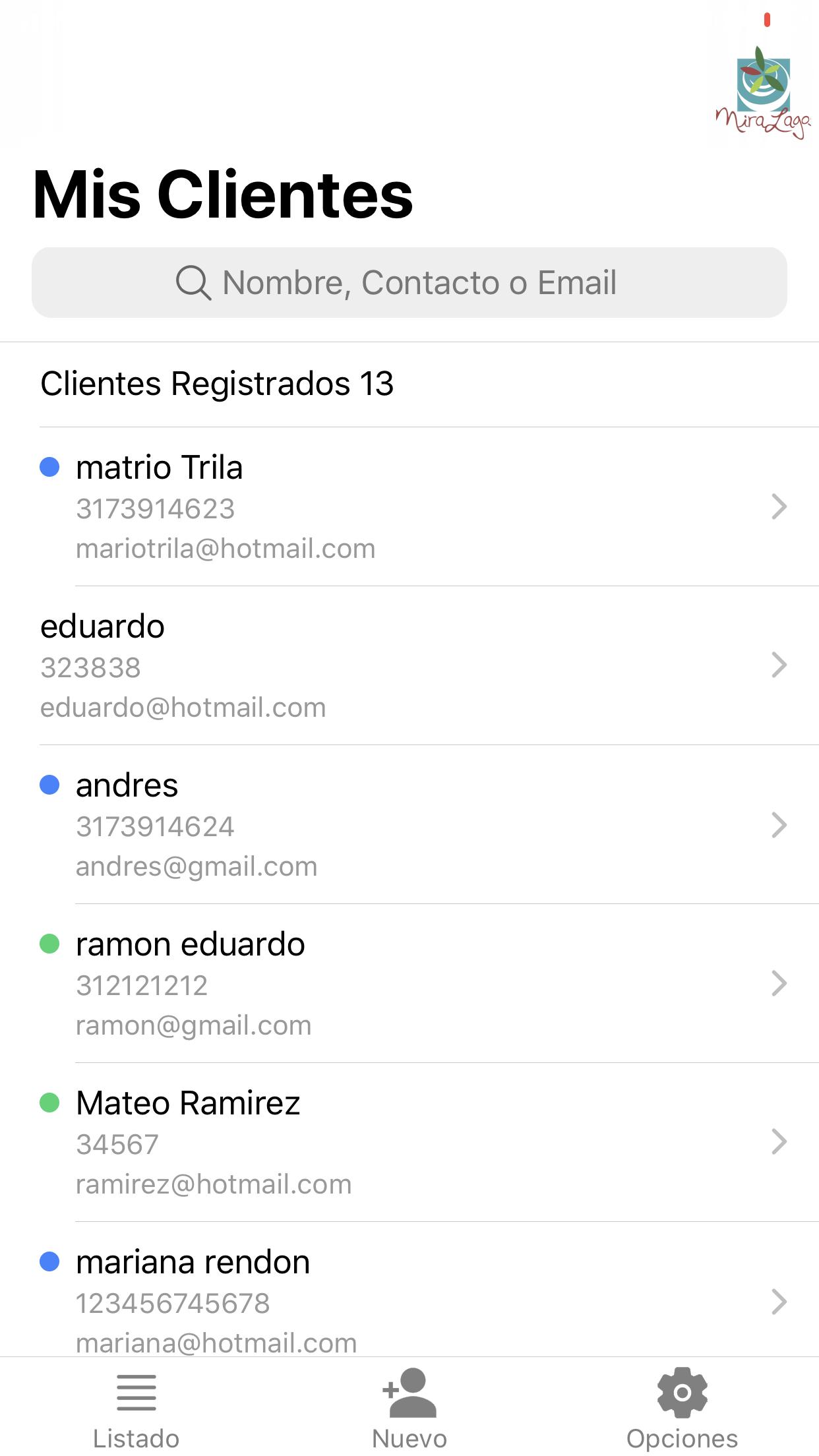Open Mateo Ramirez's record
This screenshot has height=1456, width=819.
point(409,1142)
